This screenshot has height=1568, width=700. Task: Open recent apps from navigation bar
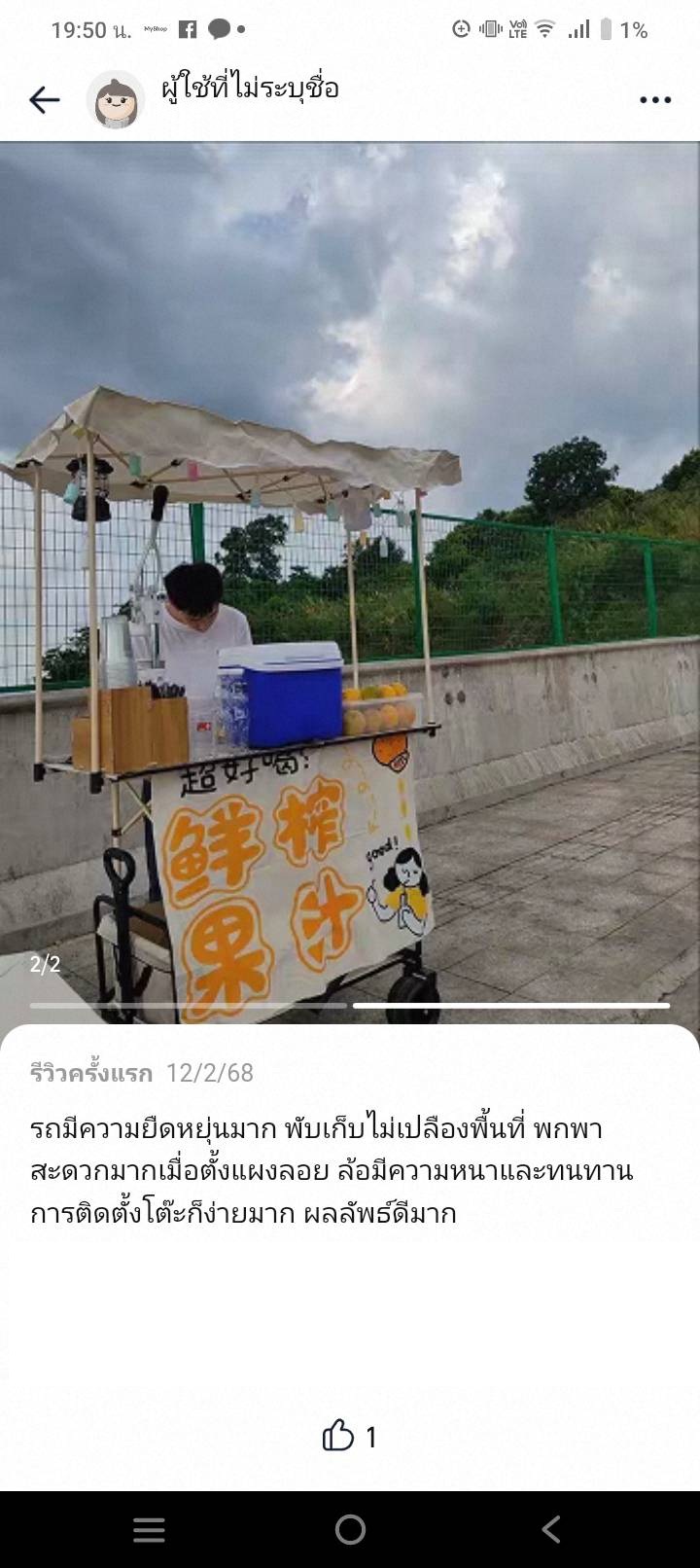pyautogui.click(x=149, y=1530)
